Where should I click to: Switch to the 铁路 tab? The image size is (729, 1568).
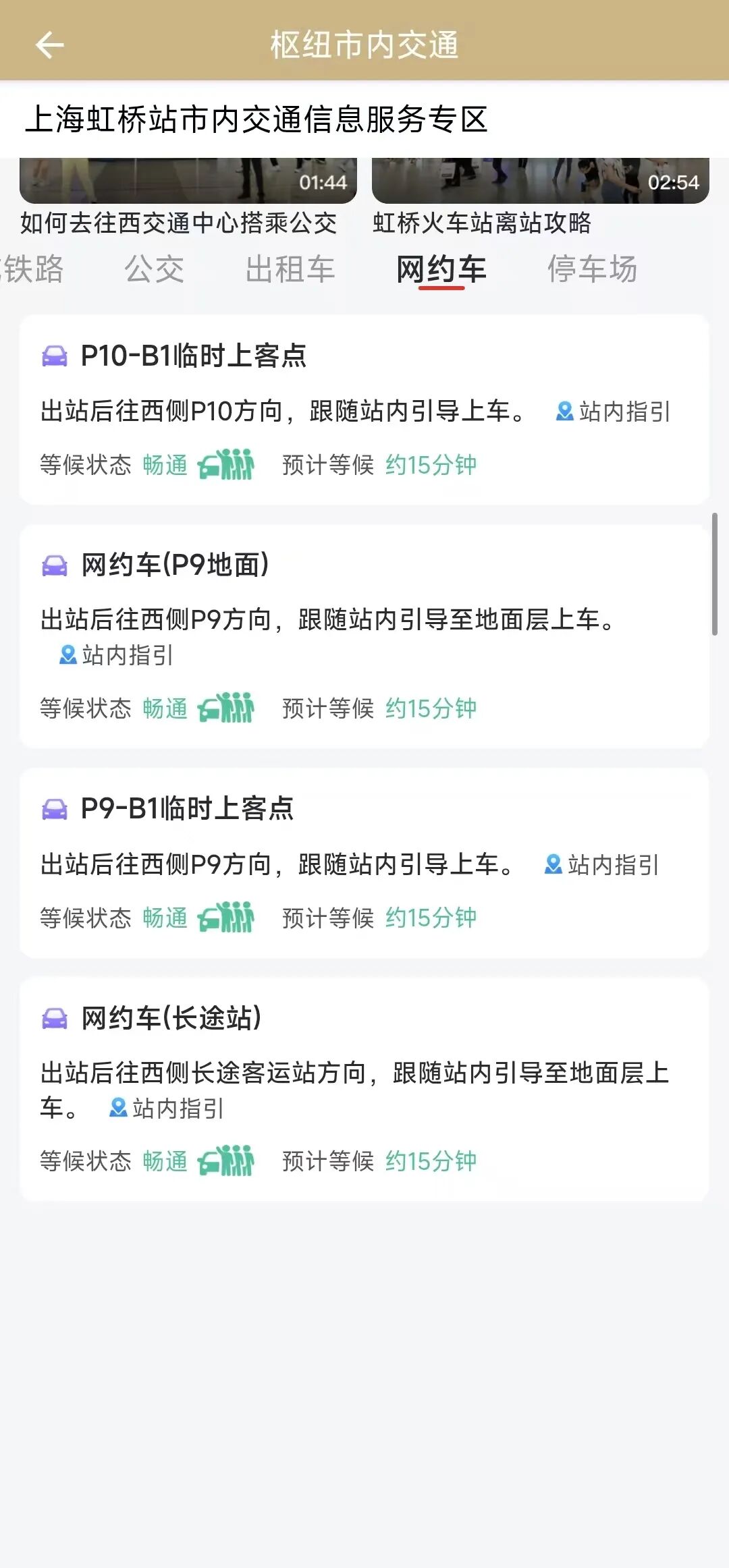click(32, 269)
